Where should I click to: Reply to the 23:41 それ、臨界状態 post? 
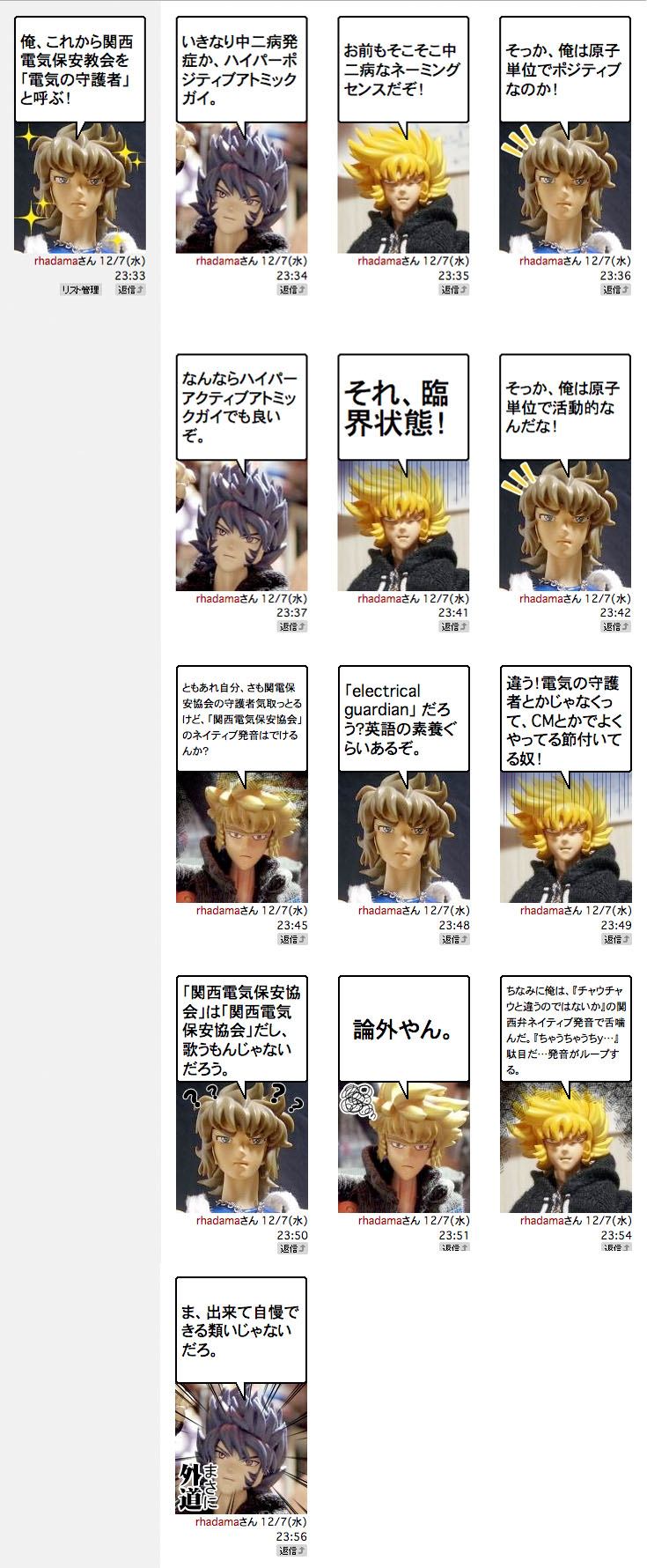coord(454,627)
